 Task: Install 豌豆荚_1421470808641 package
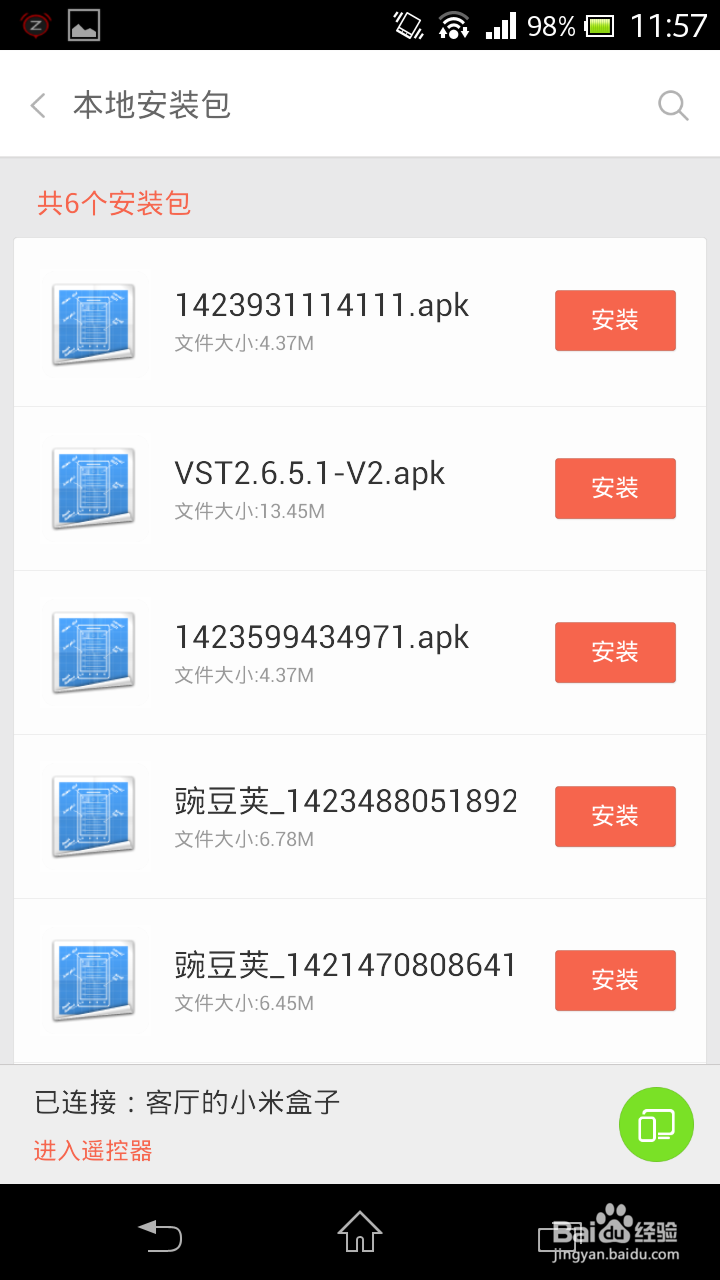[x=615, y=980]
